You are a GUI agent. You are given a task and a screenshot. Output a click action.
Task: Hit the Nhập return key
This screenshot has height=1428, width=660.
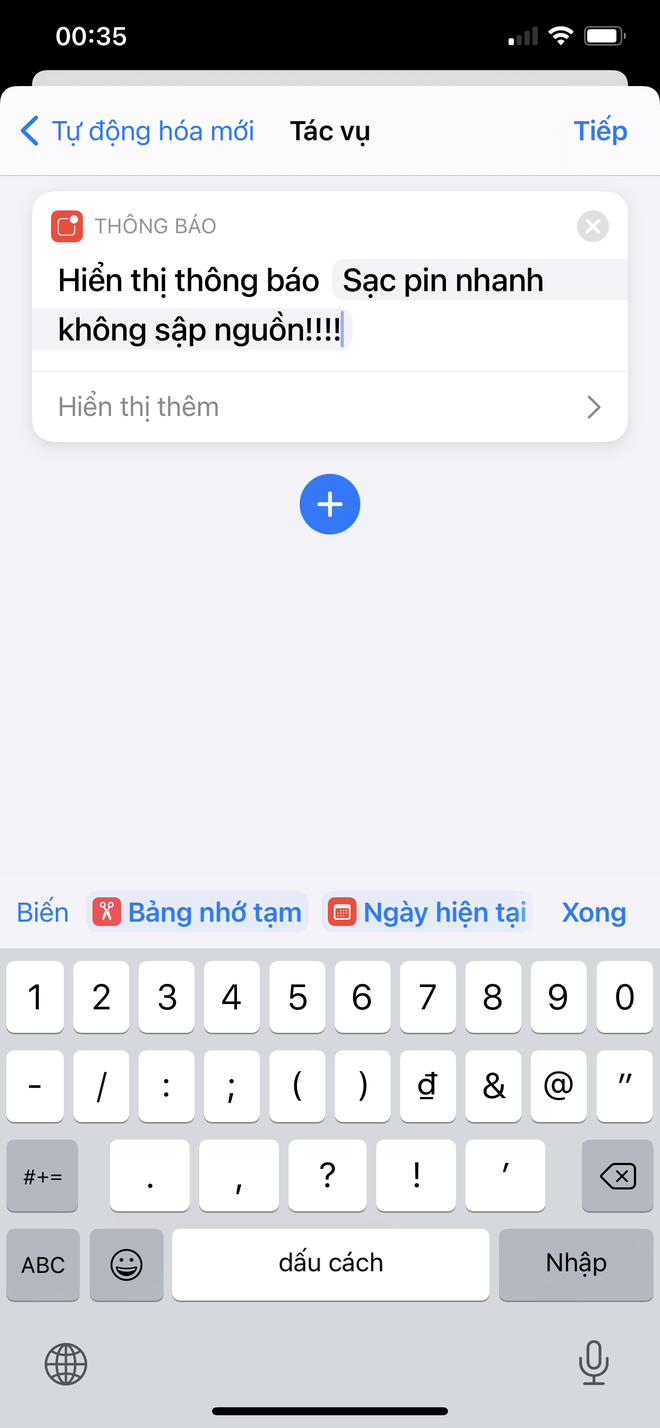coord(576,1264)
